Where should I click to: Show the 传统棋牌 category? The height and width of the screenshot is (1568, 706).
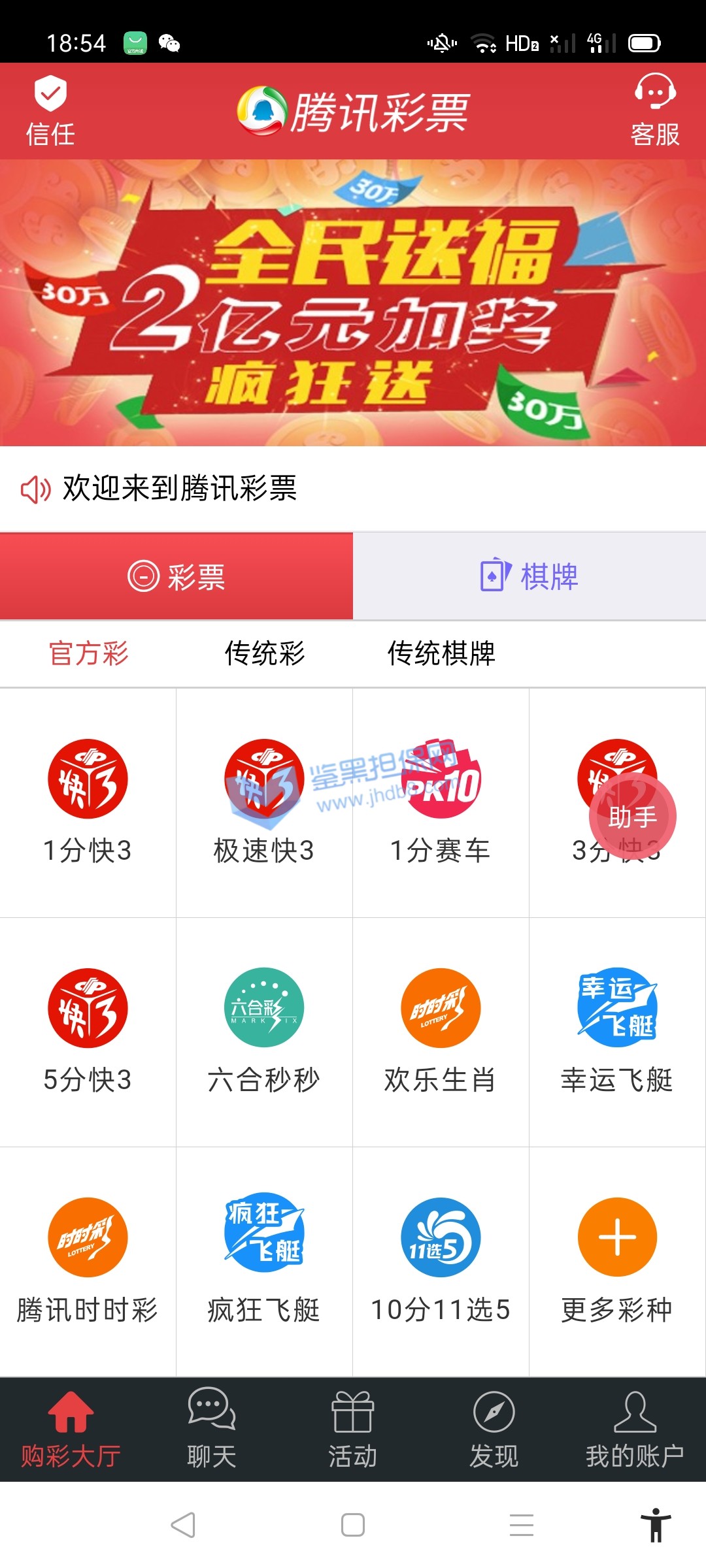[441, 653]
